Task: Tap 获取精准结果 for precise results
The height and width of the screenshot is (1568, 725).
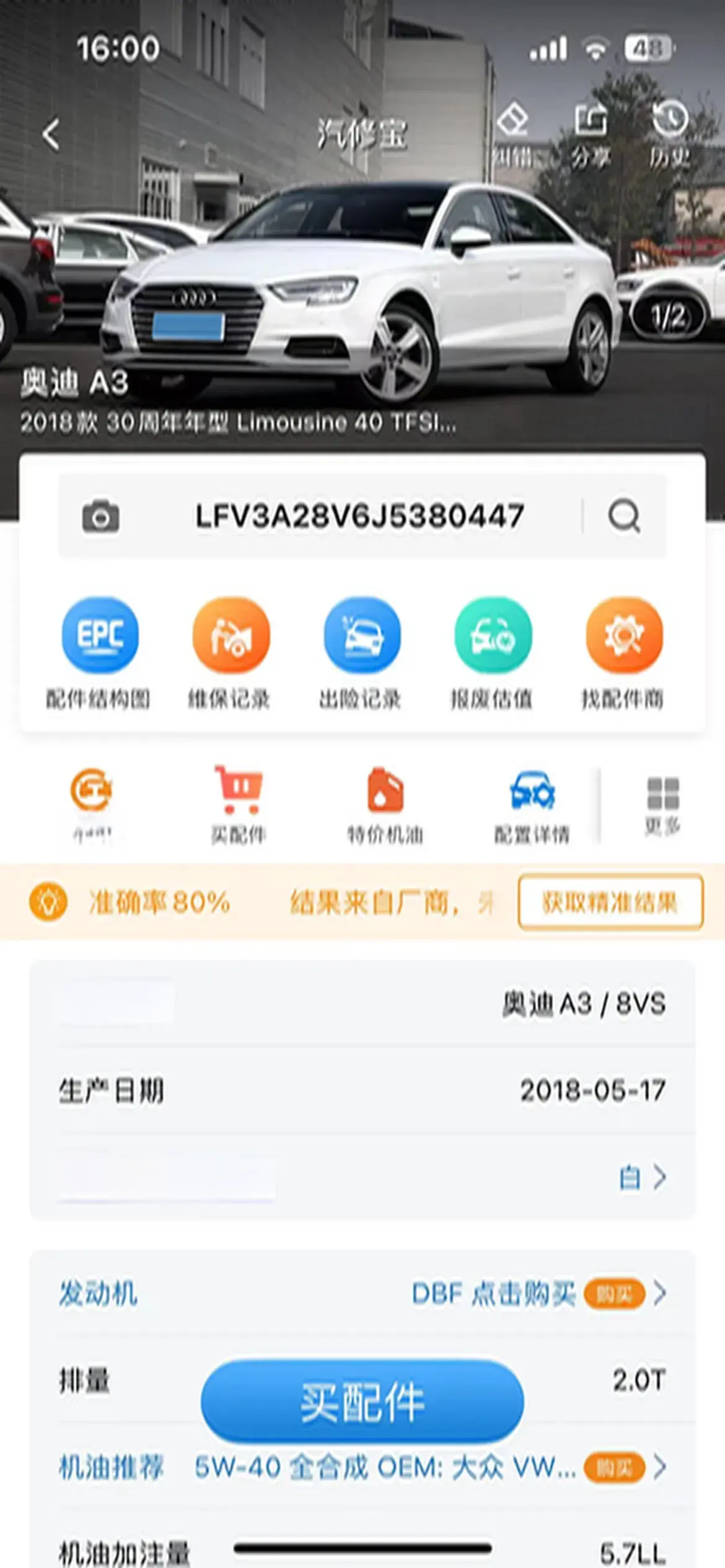Action: [x=610, y=902]
